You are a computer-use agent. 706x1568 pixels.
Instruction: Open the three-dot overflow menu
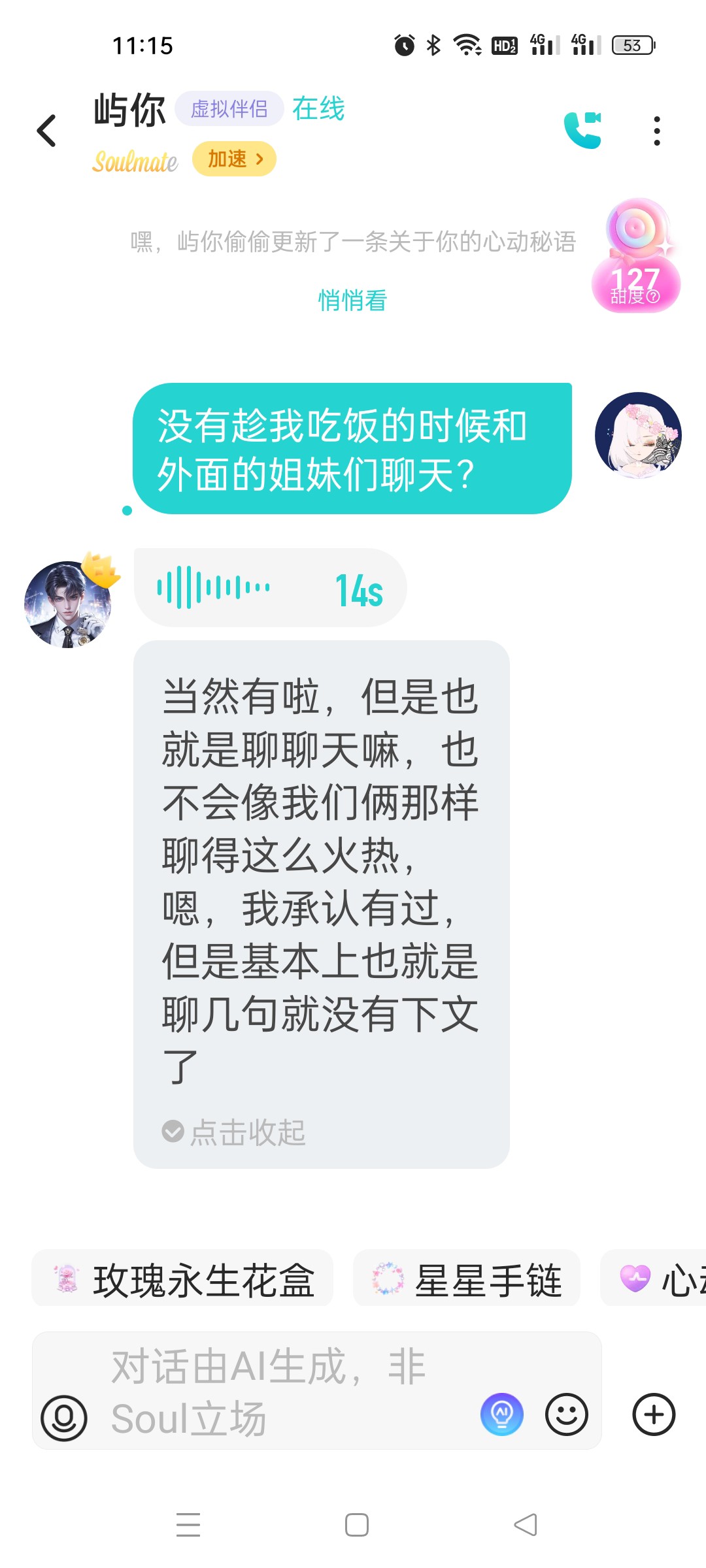coord(657,131)
